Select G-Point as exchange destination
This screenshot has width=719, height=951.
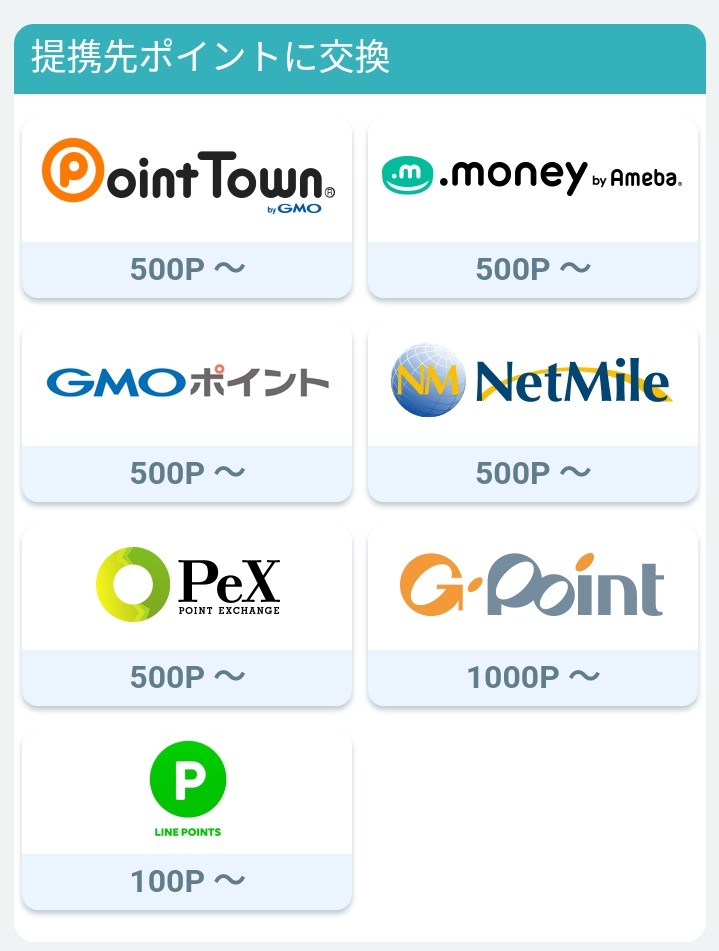pyautogui.click(x=532, y=615)
